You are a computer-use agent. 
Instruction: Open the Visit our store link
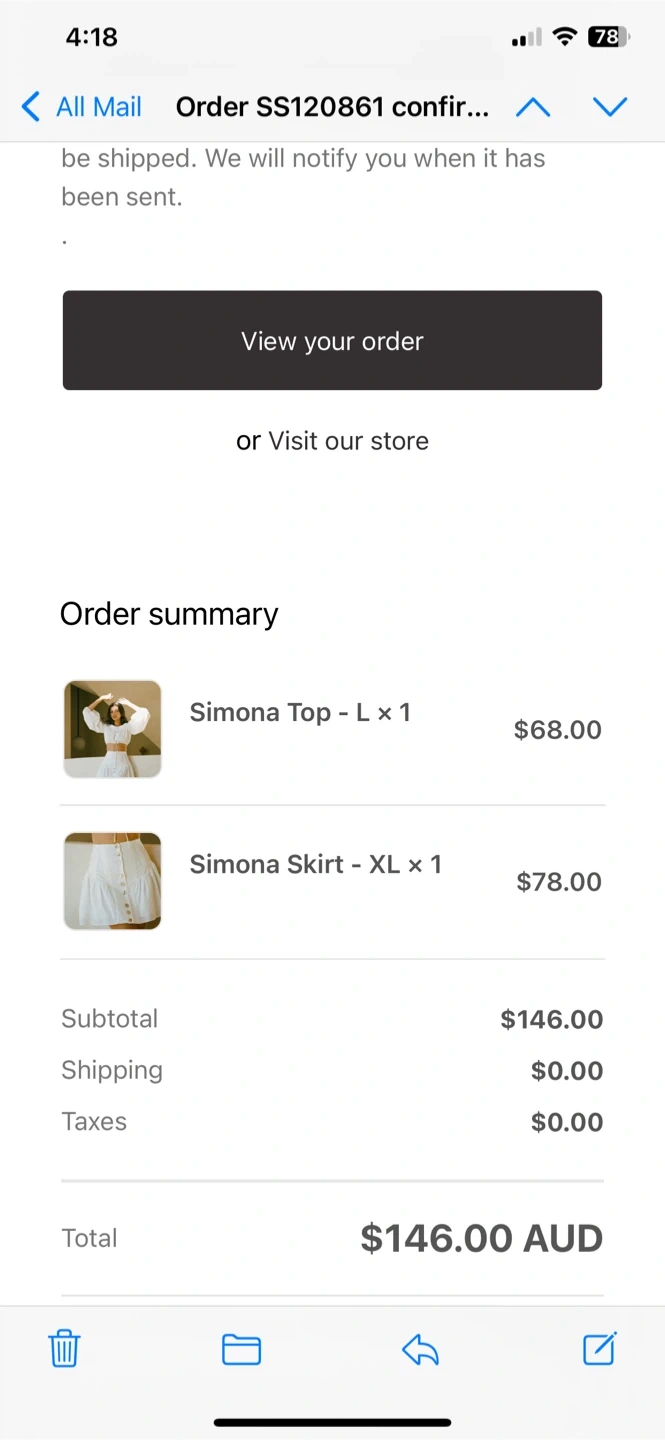point(348,441)
